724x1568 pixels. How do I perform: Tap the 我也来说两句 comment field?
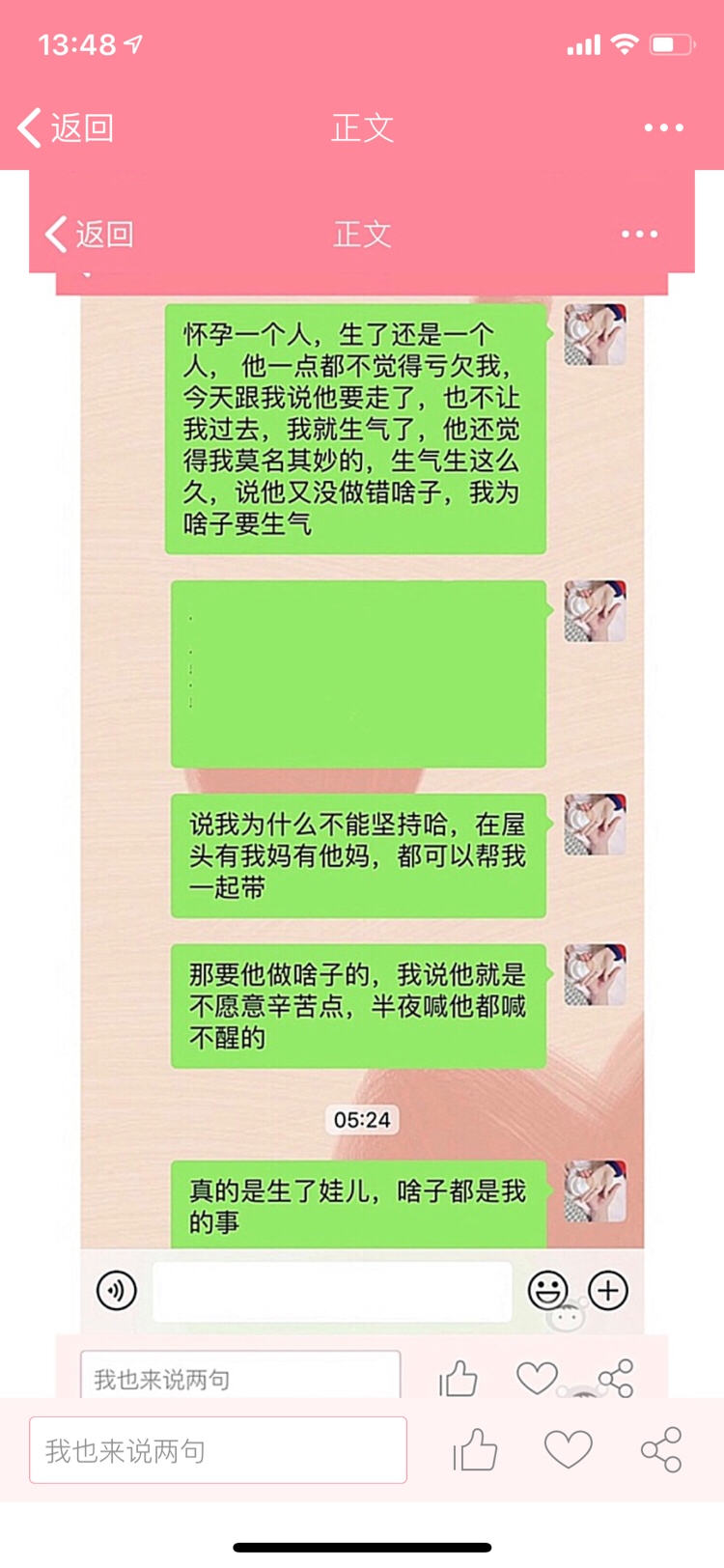tap(218, 1450)
